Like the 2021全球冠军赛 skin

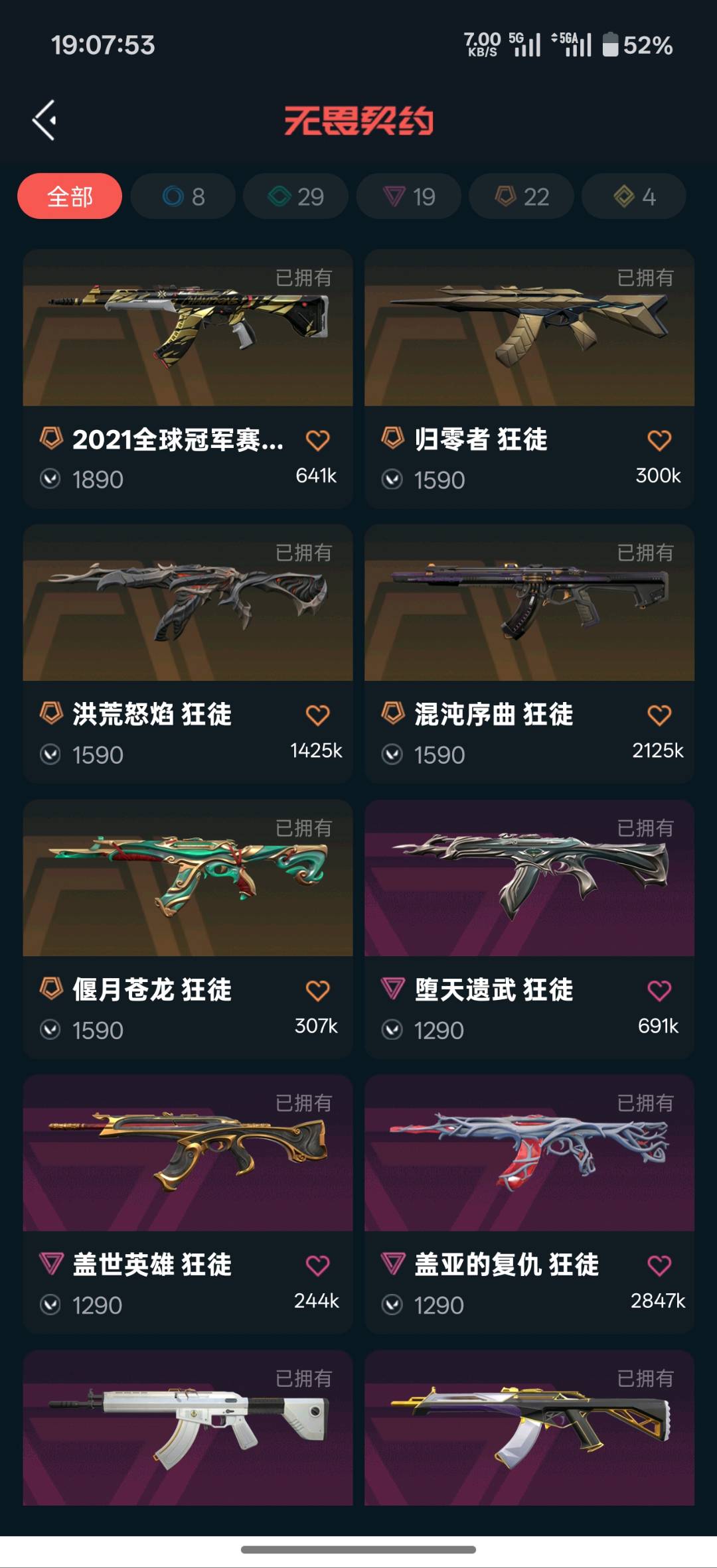point(317,440)
